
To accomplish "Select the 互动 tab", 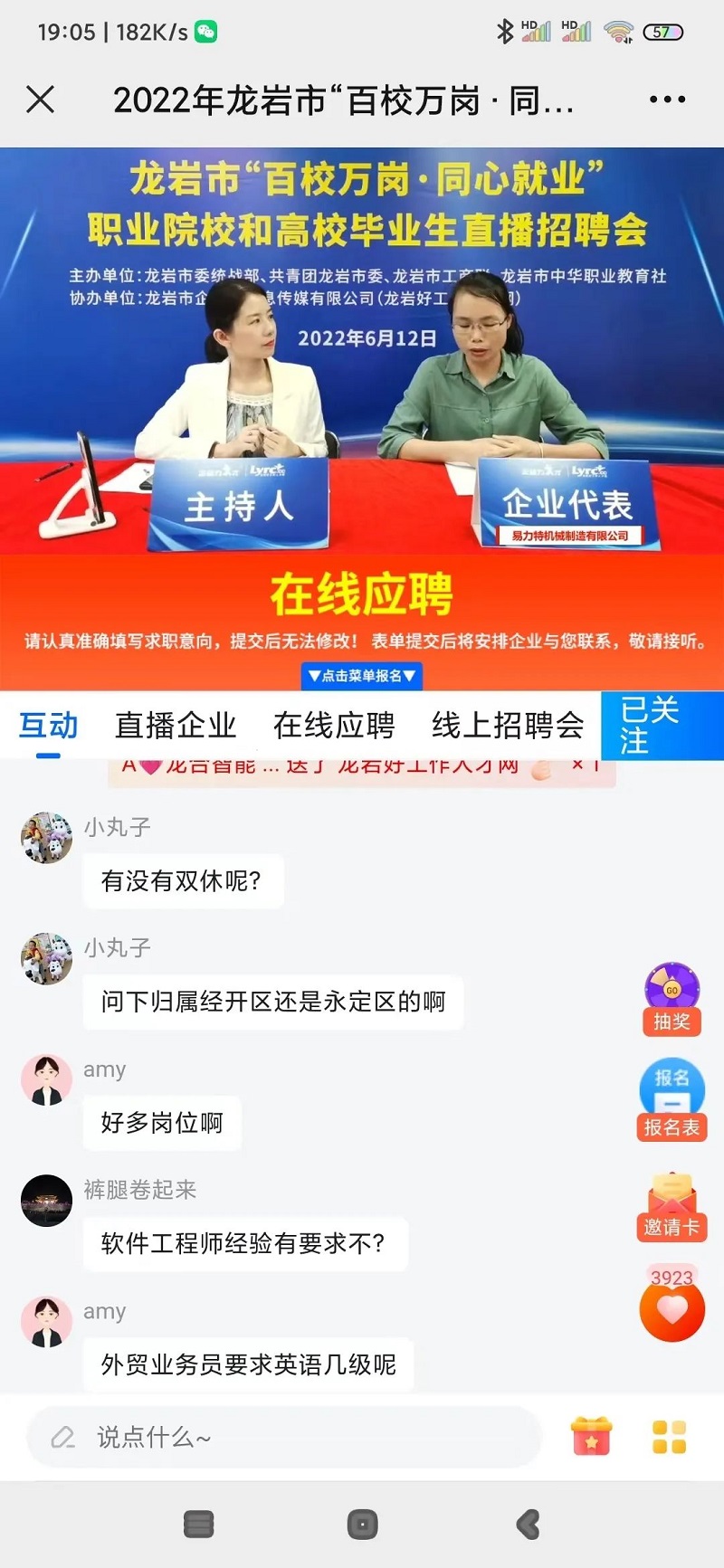I will (49, 726).
